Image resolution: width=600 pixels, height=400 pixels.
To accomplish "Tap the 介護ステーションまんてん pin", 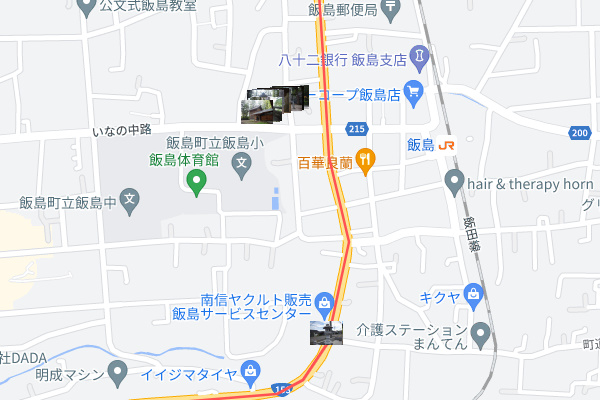I will [x=481, y=333].
